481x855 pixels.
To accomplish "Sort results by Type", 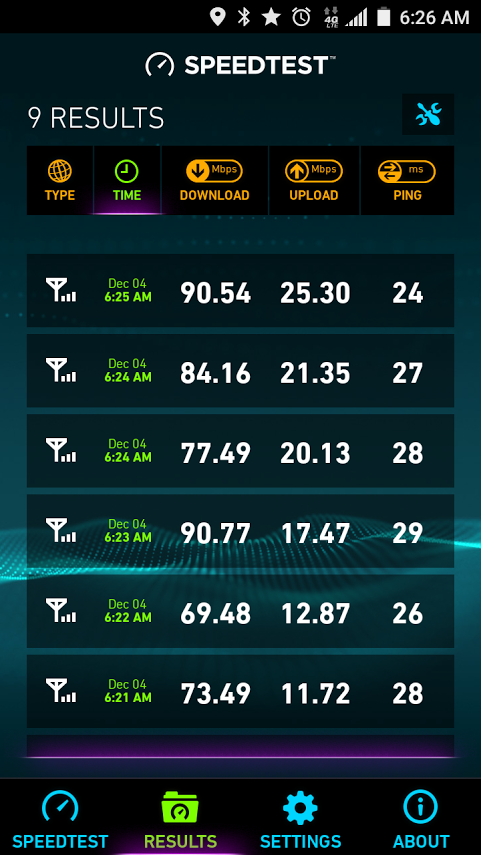I will (60, 180).
